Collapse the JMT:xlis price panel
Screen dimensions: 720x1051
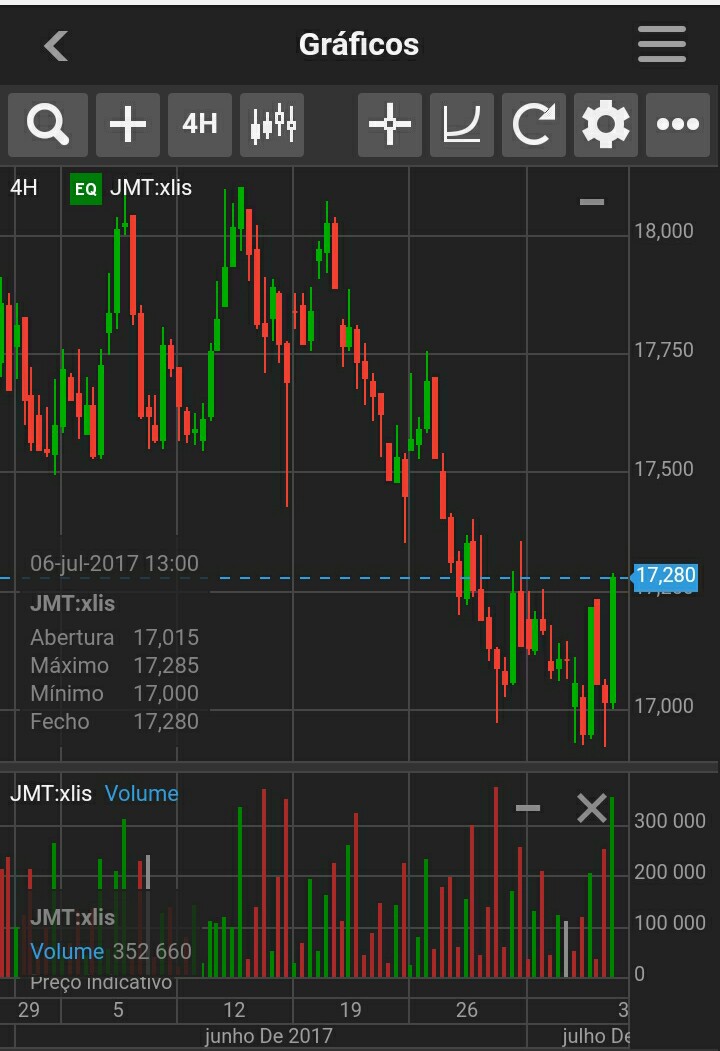pyautogui.click(x=592, y=203)
